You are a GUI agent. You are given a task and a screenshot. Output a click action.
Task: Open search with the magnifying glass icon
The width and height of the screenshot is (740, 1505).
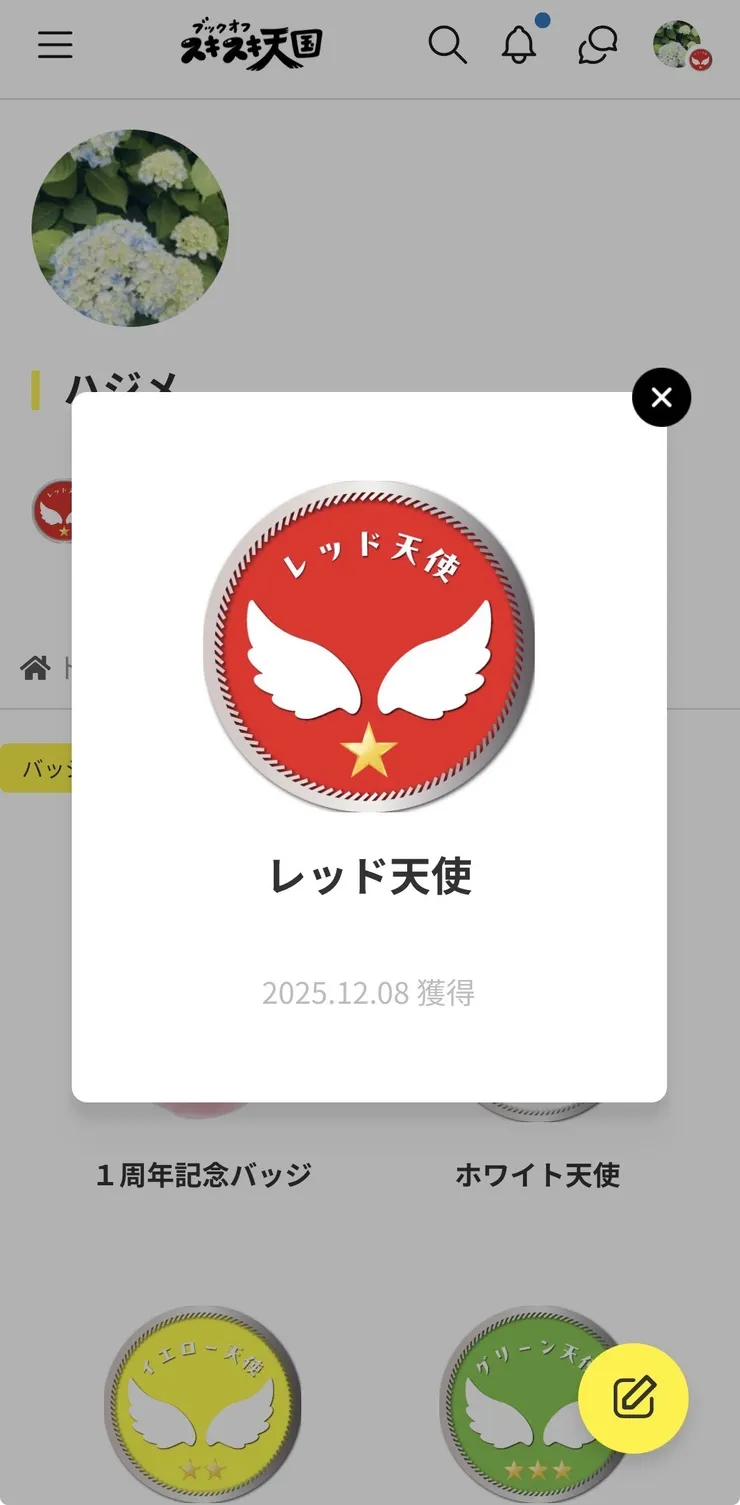coord(447,45)
